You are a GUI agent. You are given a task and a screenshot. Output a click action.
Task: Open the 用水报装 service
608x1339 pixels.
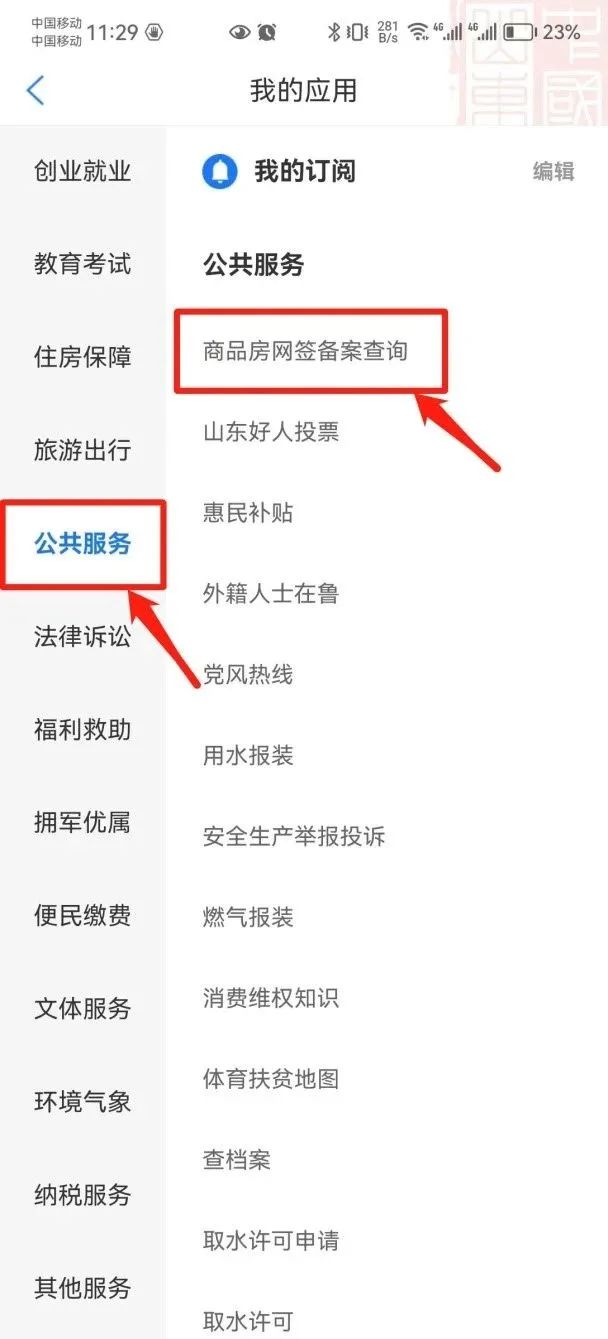(x=248, y=756)
